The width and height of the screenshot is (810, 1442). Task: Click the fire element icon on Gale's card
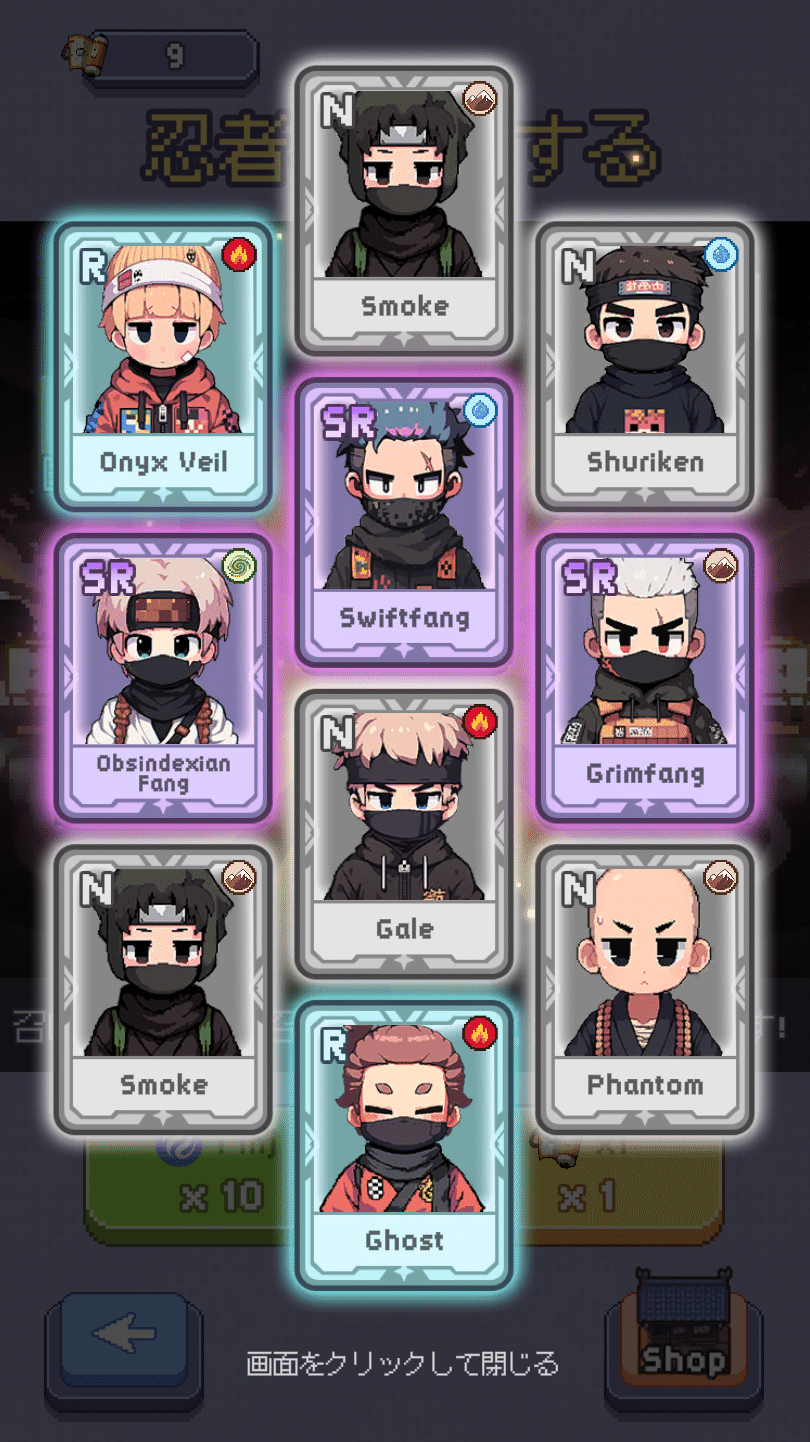tap(483, 723)
